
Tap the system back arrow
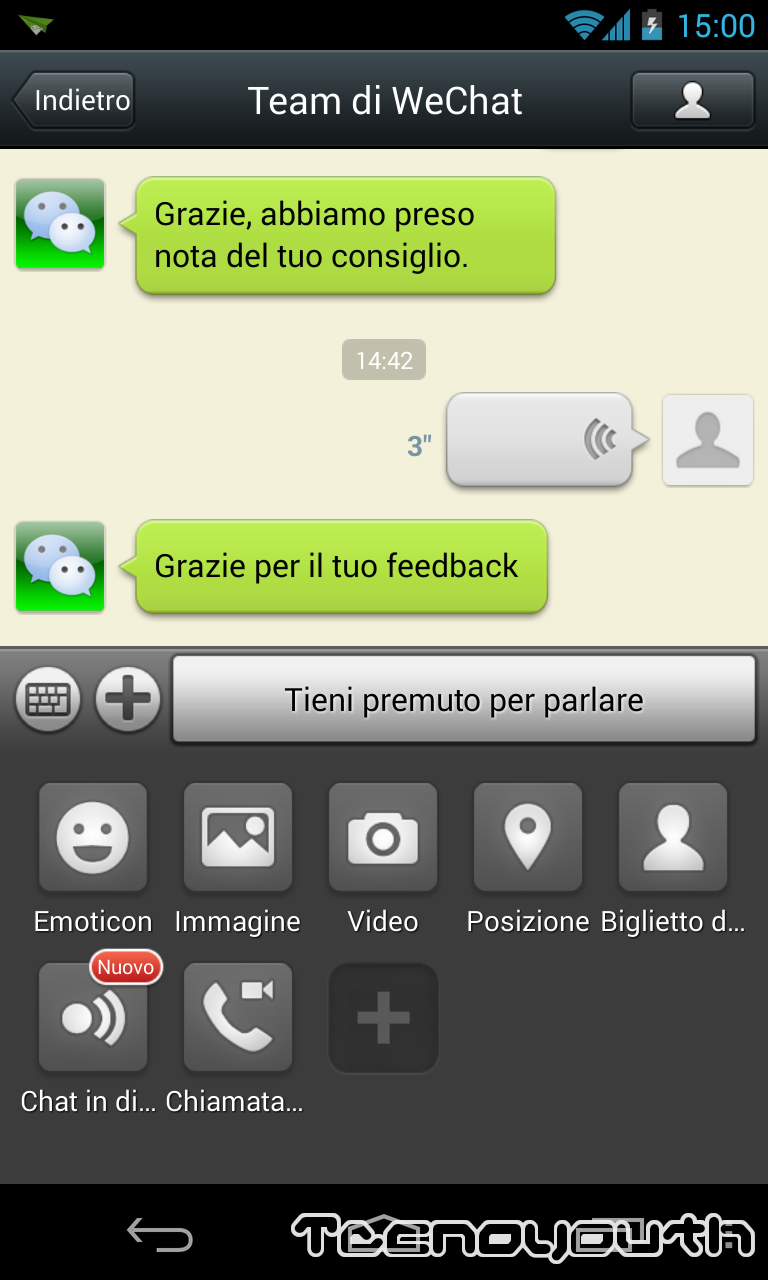(x=160, y=1234)
